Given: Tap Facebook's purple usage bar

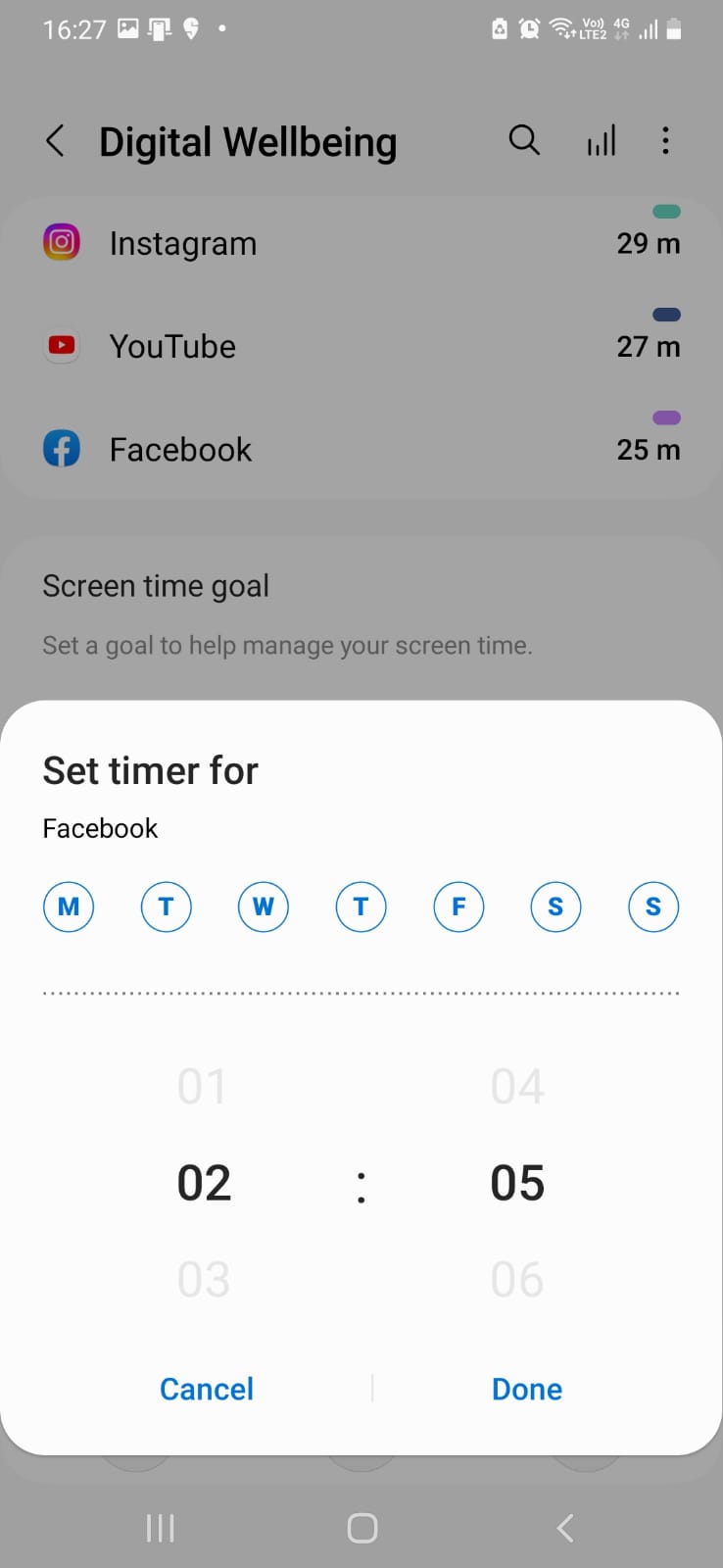Looking at the screenshot, I should pos(665,416).
